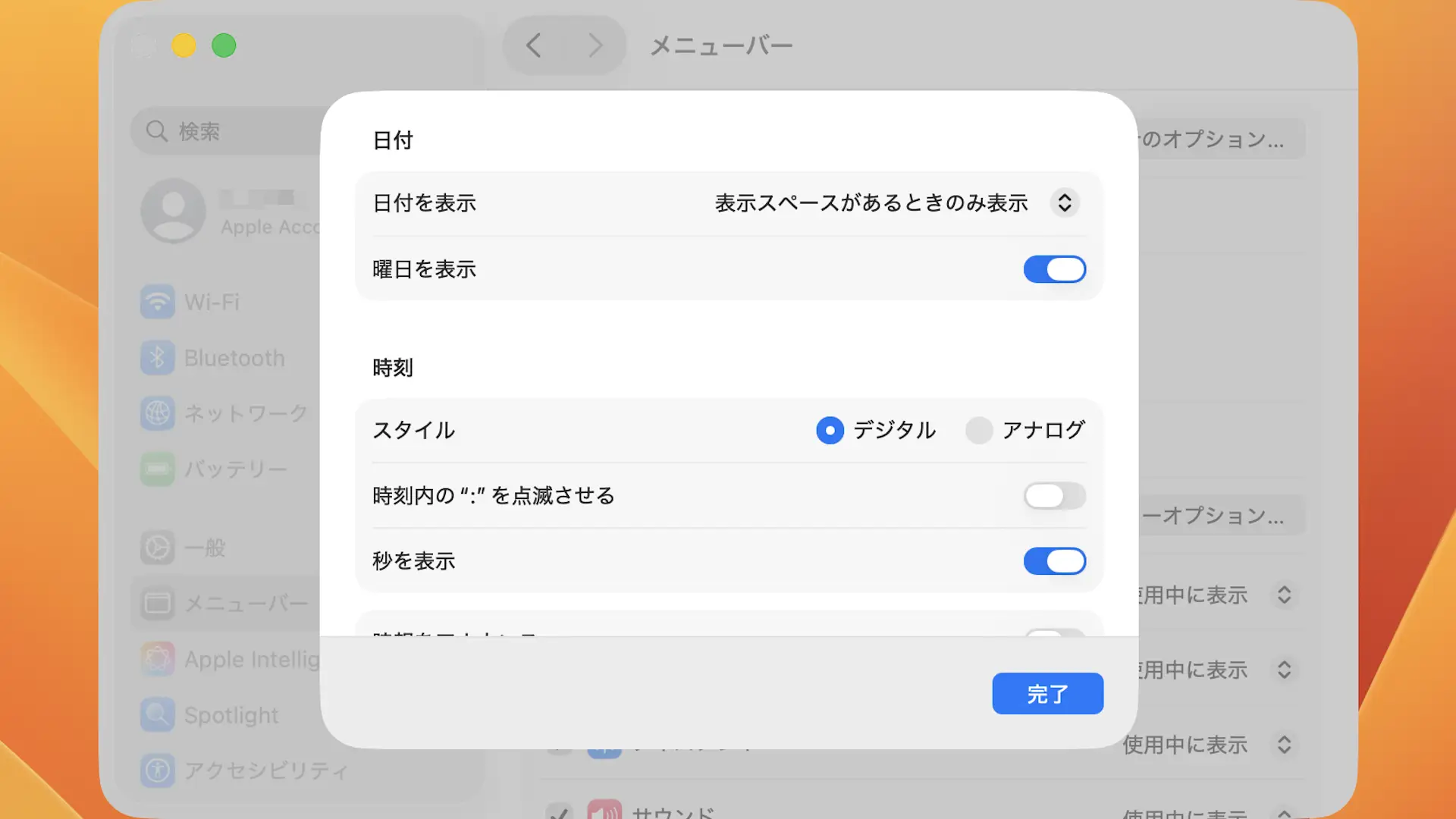1456x819 pixels.
Task: Enable the blinking colon in the time
Action: (1054, 496)
